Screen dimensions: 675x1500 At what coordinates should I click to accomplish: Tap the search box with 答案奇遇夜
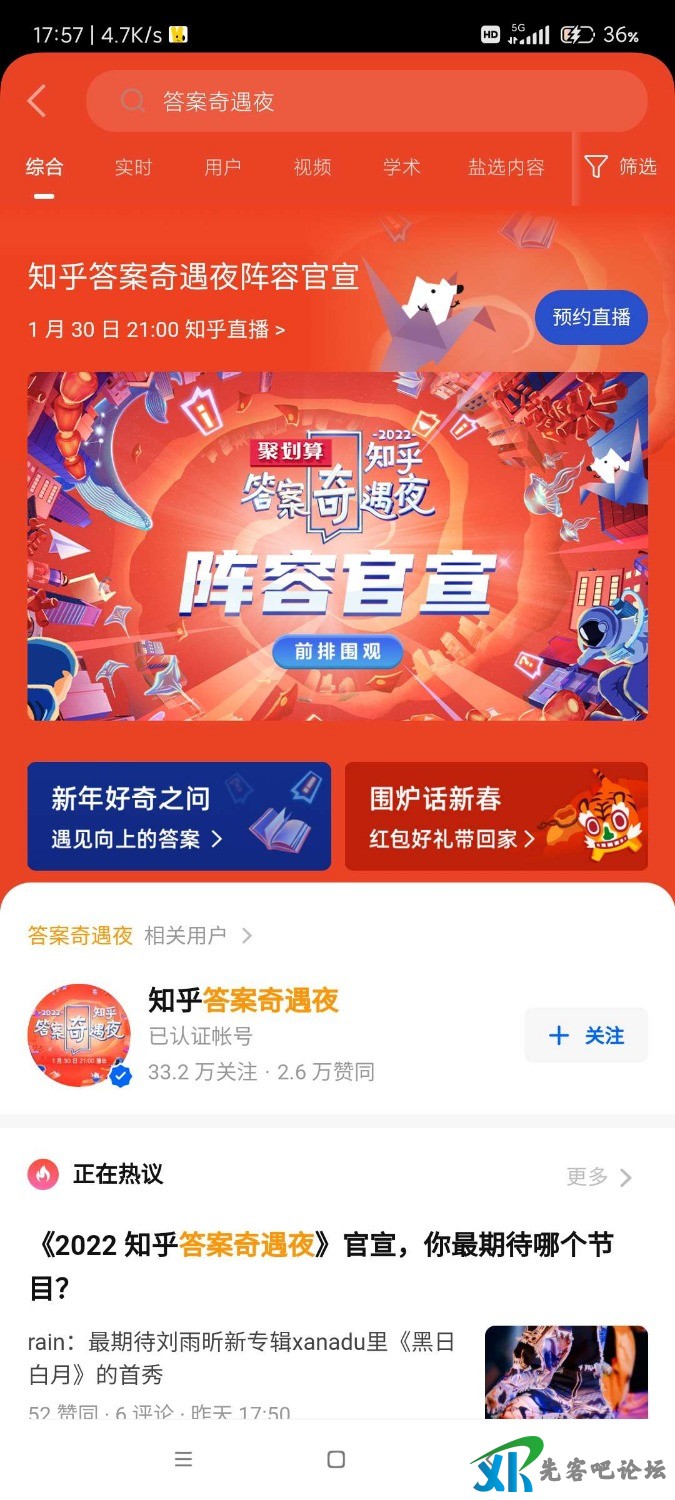[x=366, y=101]
